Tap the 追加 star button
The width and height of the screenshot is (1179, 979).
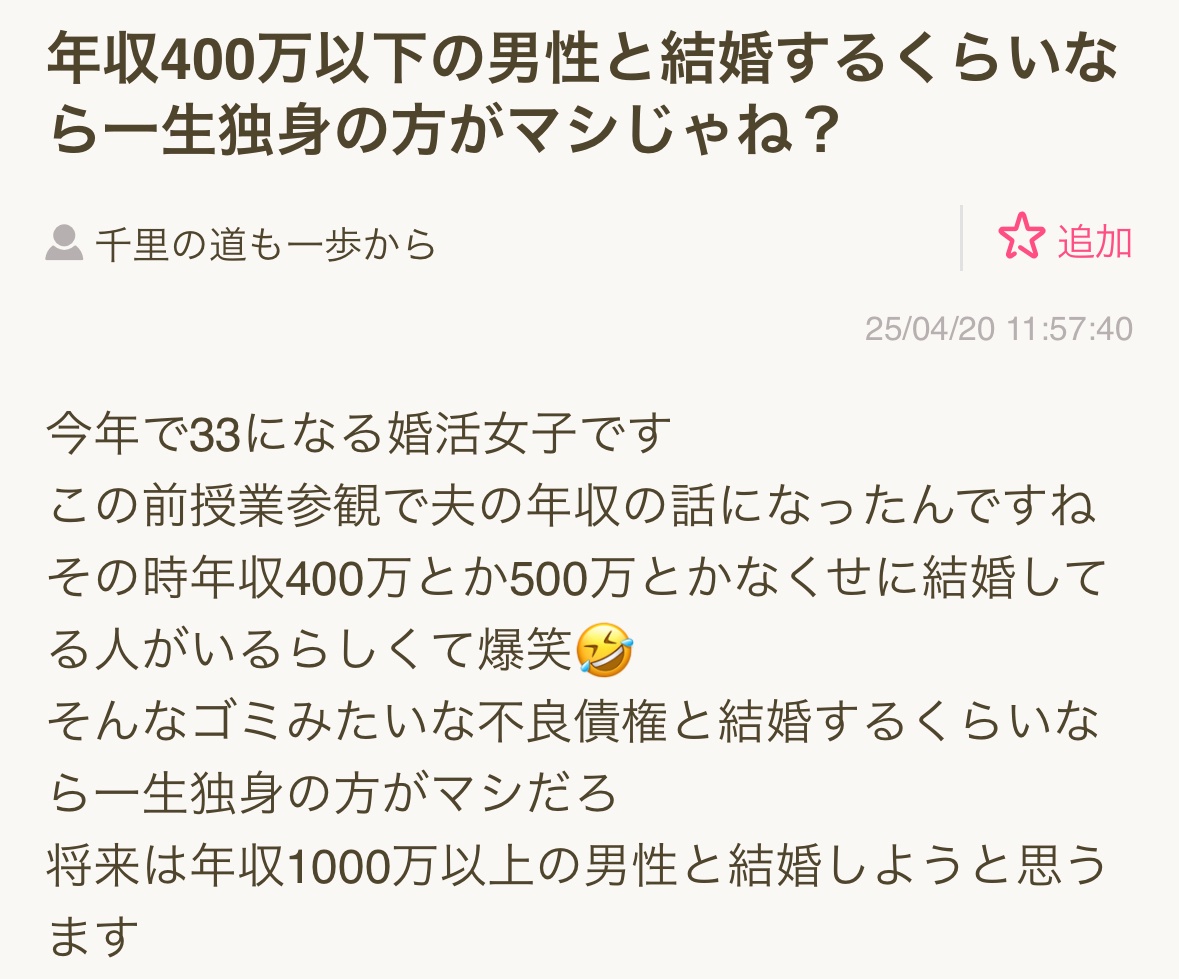tap(1064, 241)
